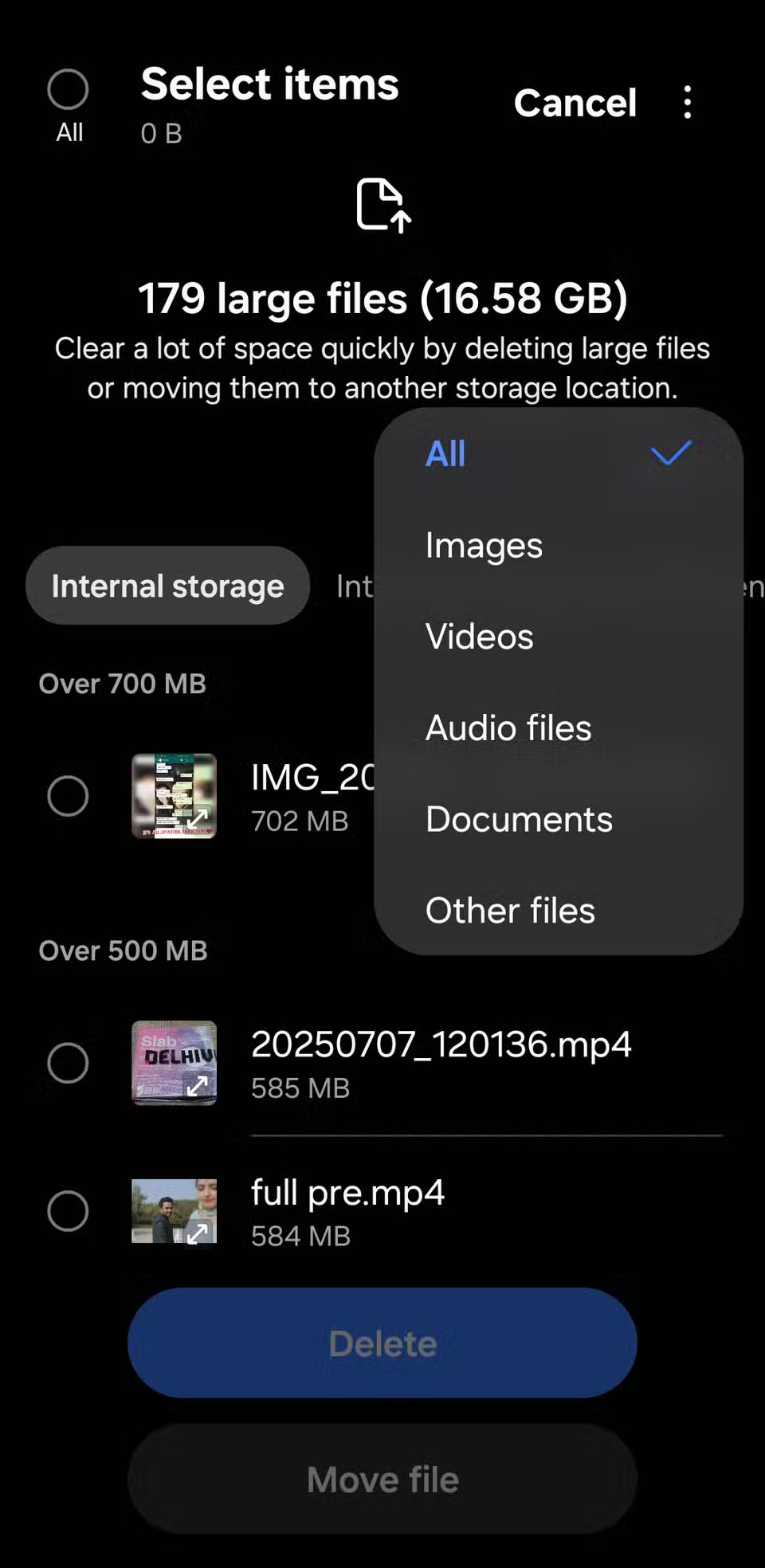This screenshot has height=1568, width=765.
Task: Open the three-dot overflow menu
Action: coord(687,103)
